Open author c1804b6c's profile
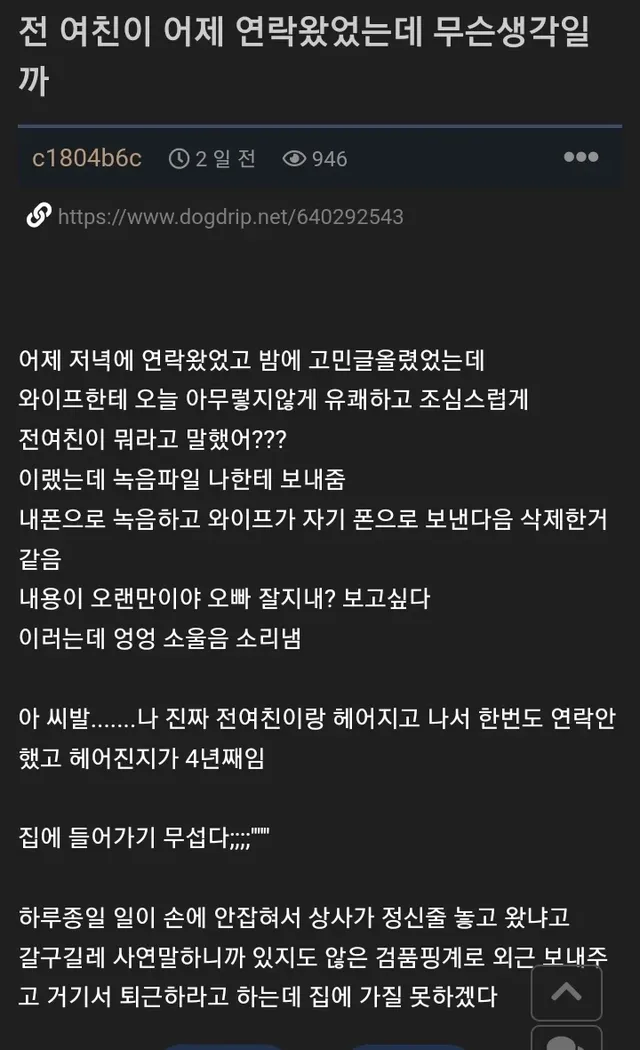Screen dimensions: 640x1050 tap(87, 158)
